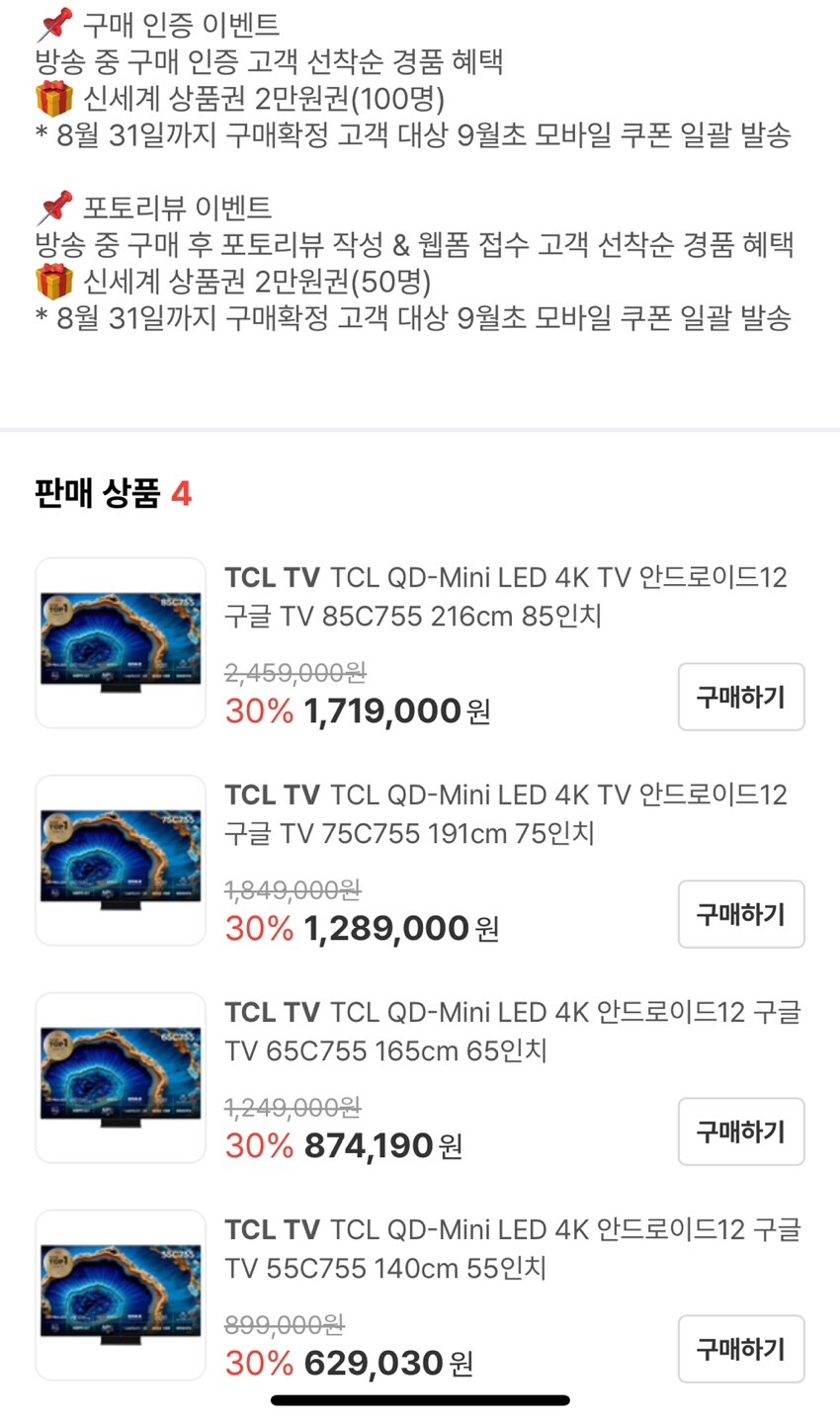The width and height of the screenshot is (840, 1423).
Task: View the 75C755 191cm TV product image
Action: point(121,861)
